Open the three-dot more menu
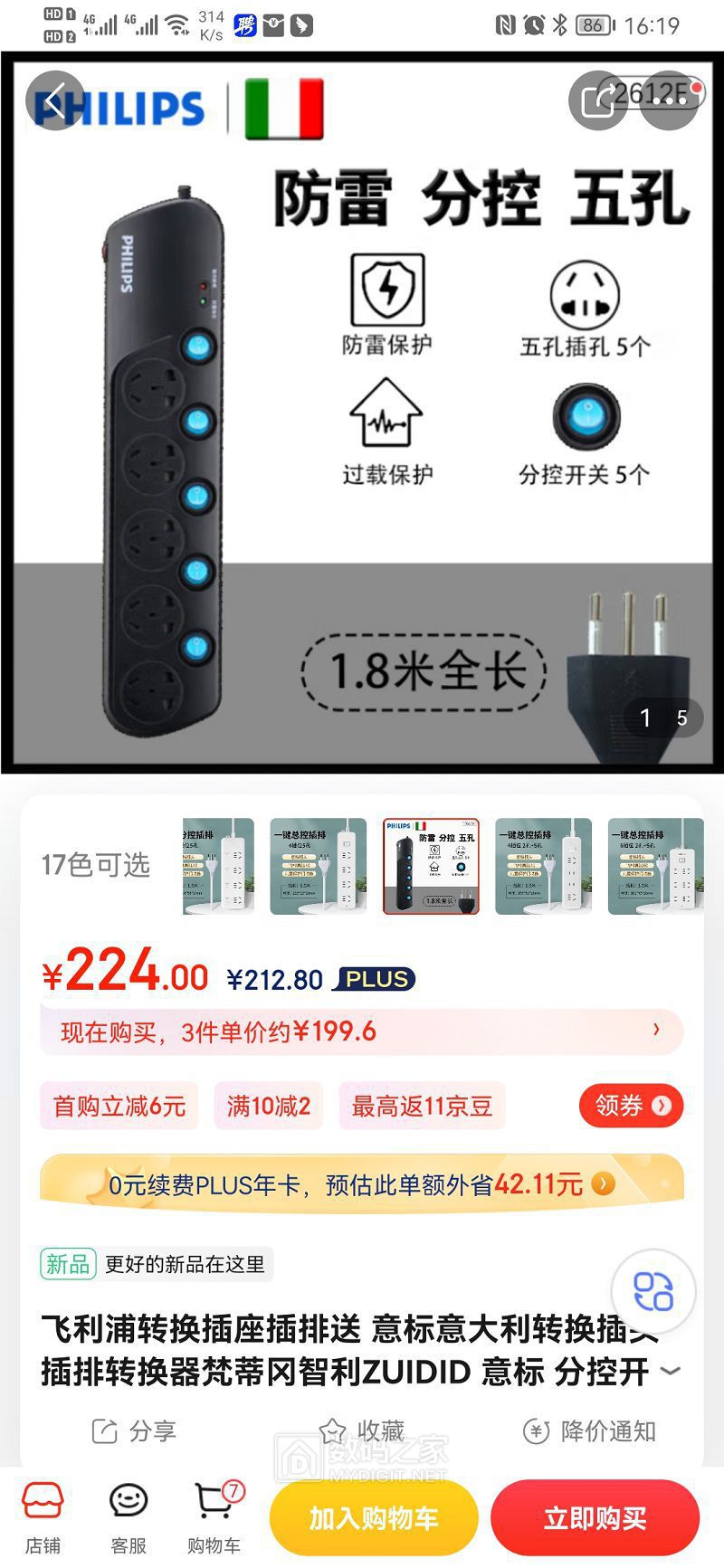The height and width of the screenshot is (1568, 724). (669, 100)
